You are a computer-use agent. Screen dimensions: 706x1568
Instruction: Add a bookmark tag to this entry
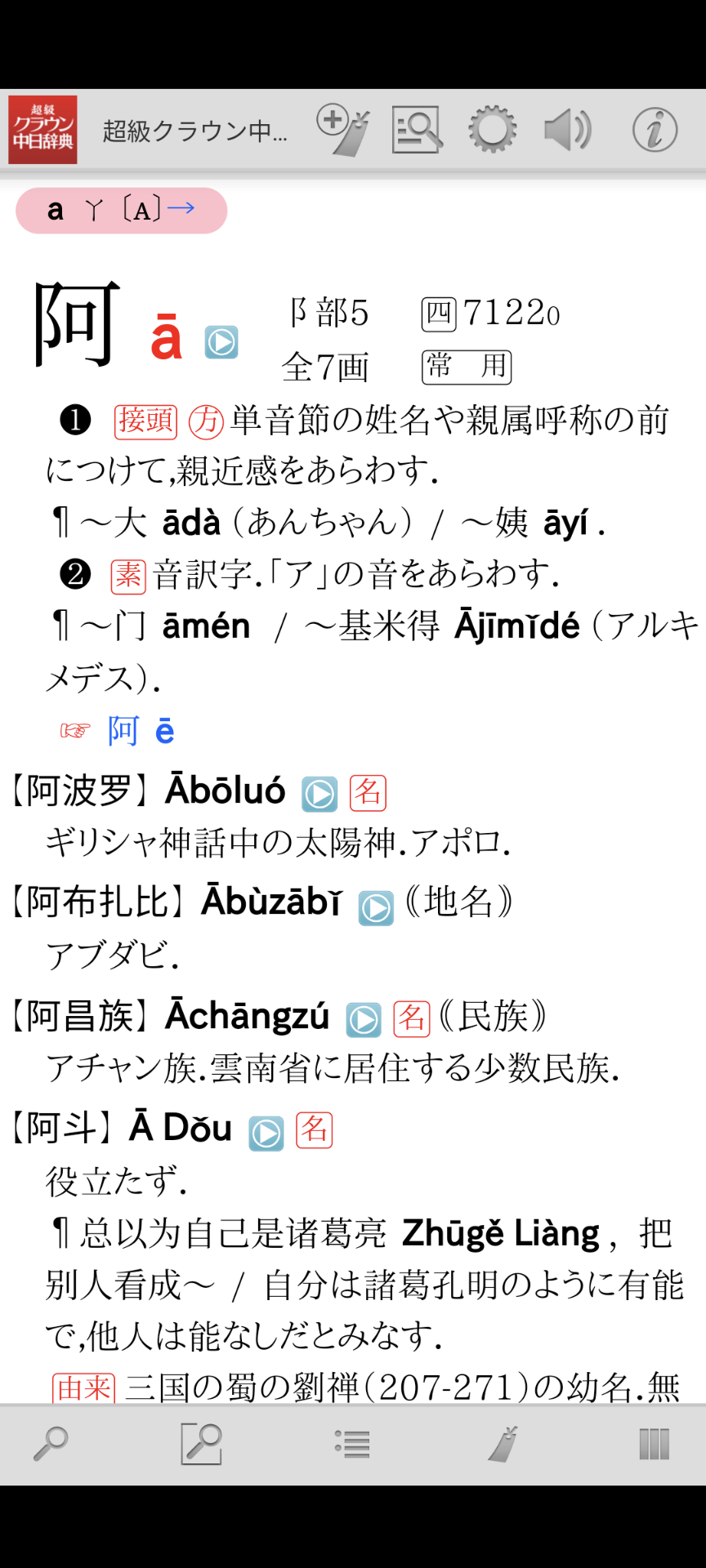coord(343,130)
